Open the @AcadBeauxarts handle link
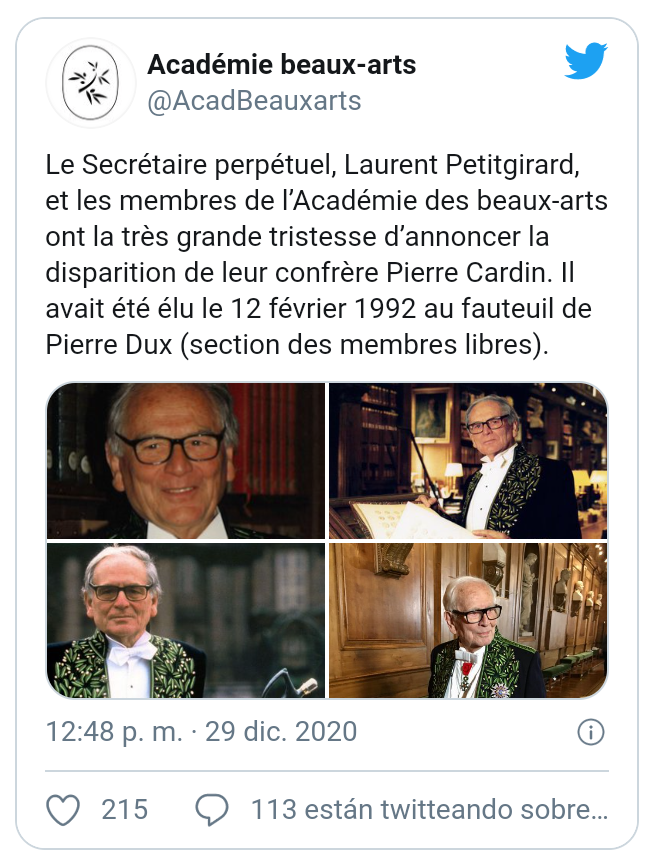This screenshot has height=855, width=653. click(x=254, y=101)
